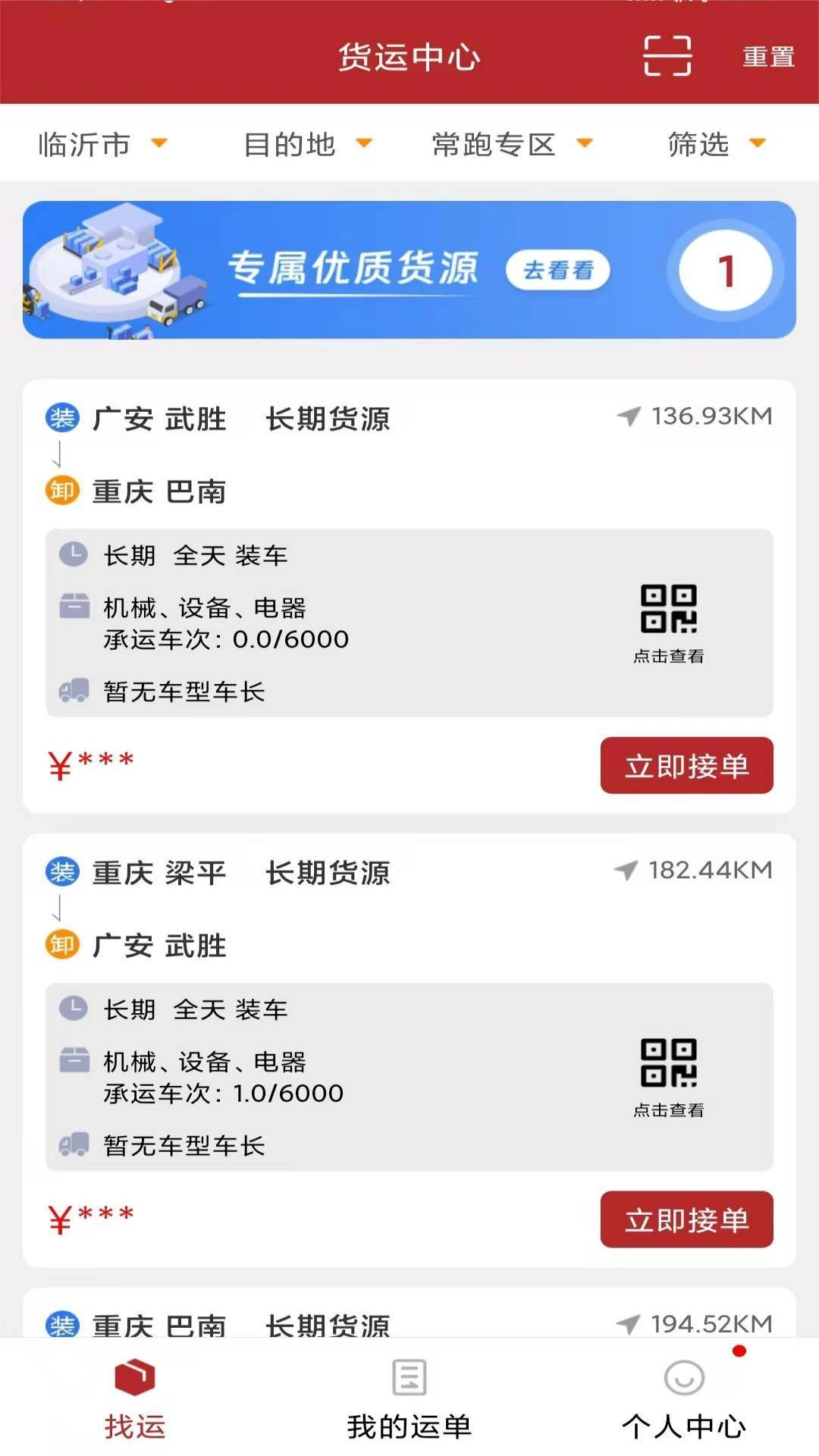Open the 筛选 filter dropdown
This screenshot has height=1456, width=819.
pos(716,144)
